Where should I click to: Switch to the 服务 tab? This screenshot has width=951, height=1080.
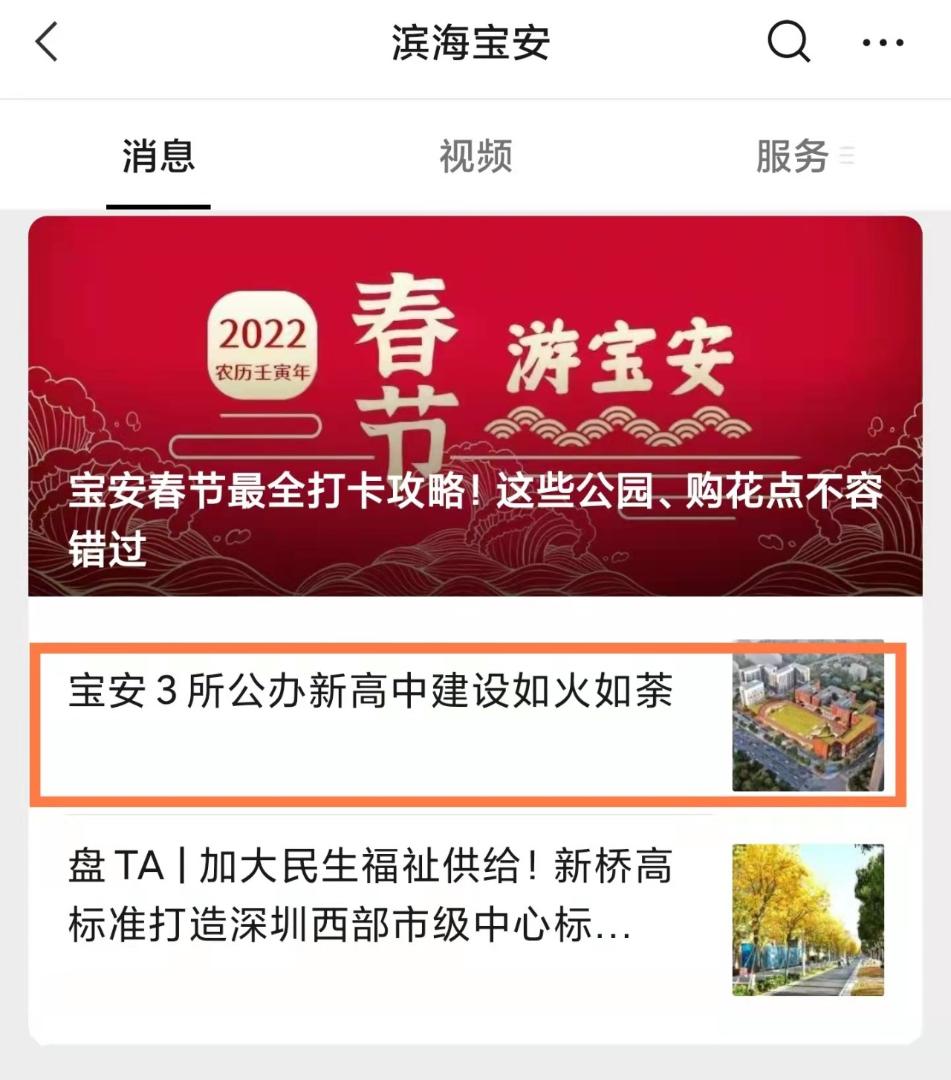coord(792,157)
